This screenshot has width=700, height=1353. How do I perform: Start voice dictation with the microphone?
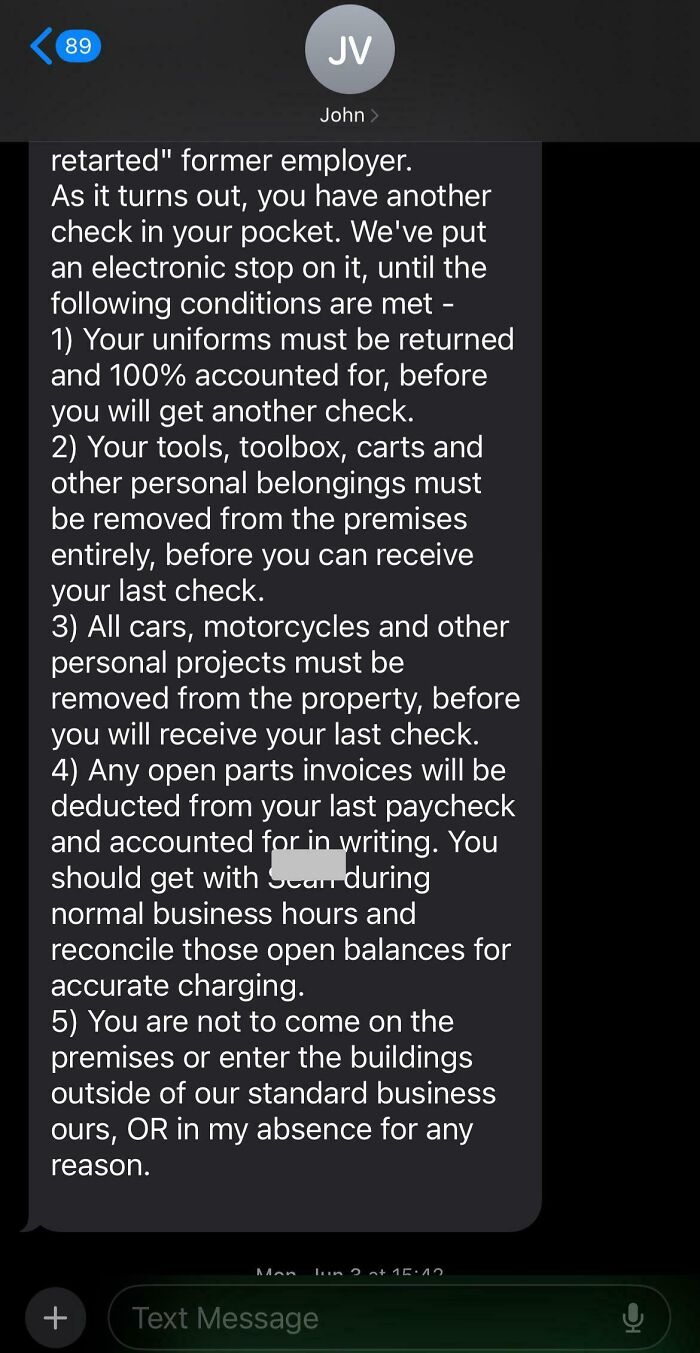[x=633, y=1318]
